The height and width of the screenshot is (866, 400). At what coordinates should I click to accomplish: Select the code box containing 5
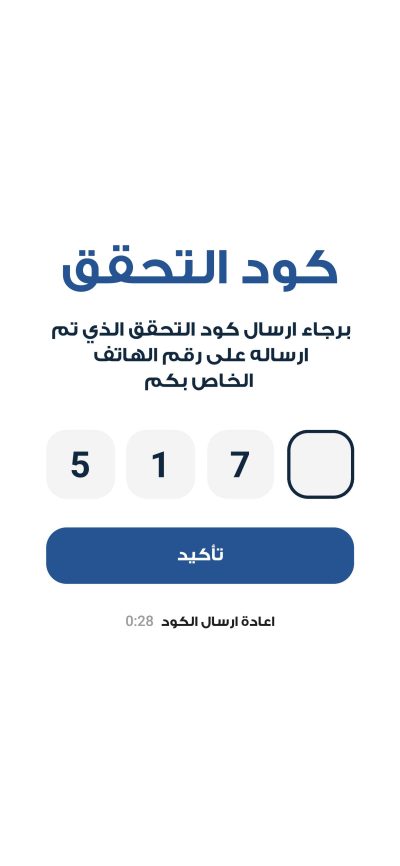pos(80,464)
